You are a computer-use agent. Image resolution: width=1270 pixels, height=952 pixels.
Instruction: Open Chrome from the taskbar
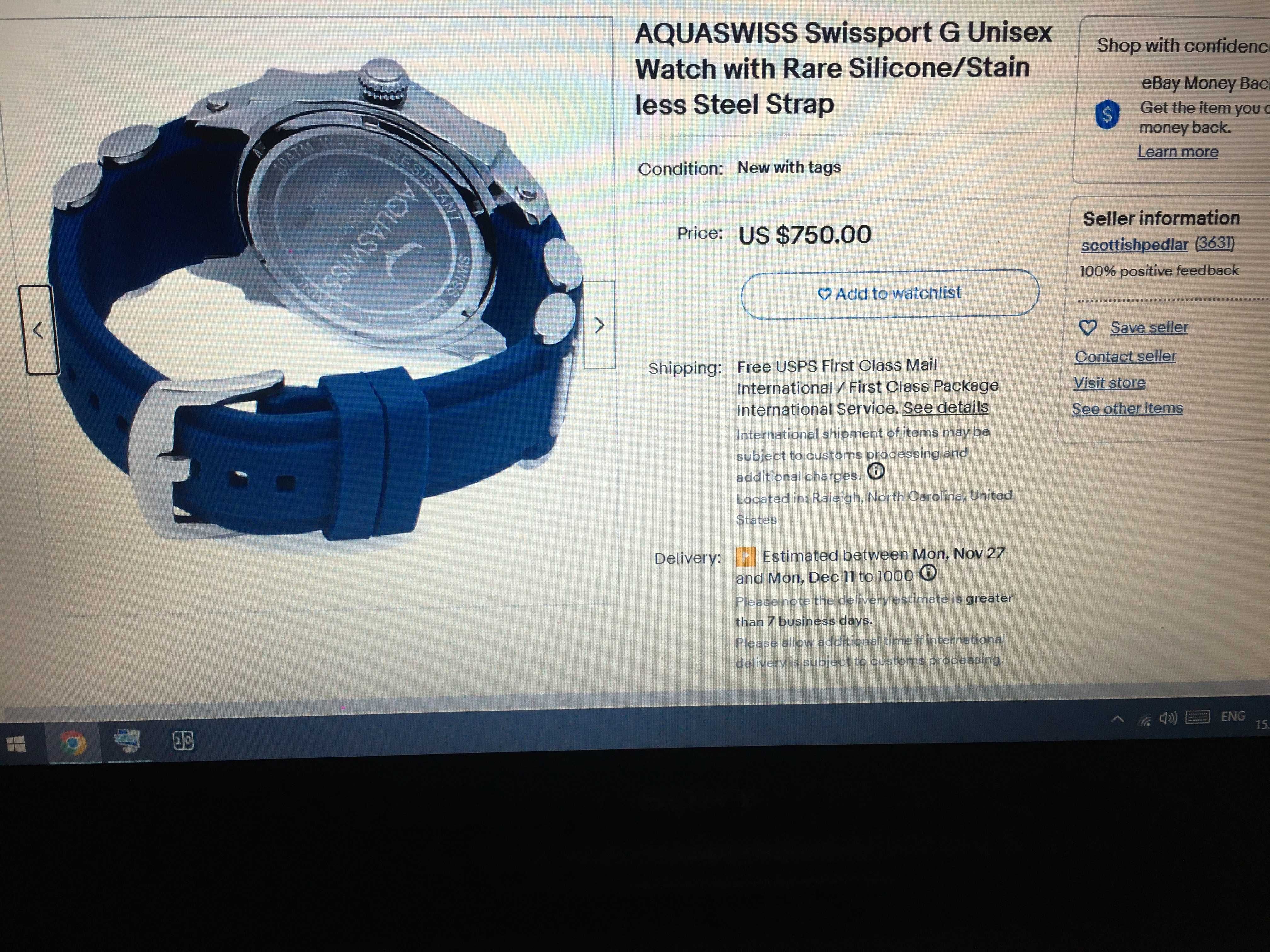73,744
